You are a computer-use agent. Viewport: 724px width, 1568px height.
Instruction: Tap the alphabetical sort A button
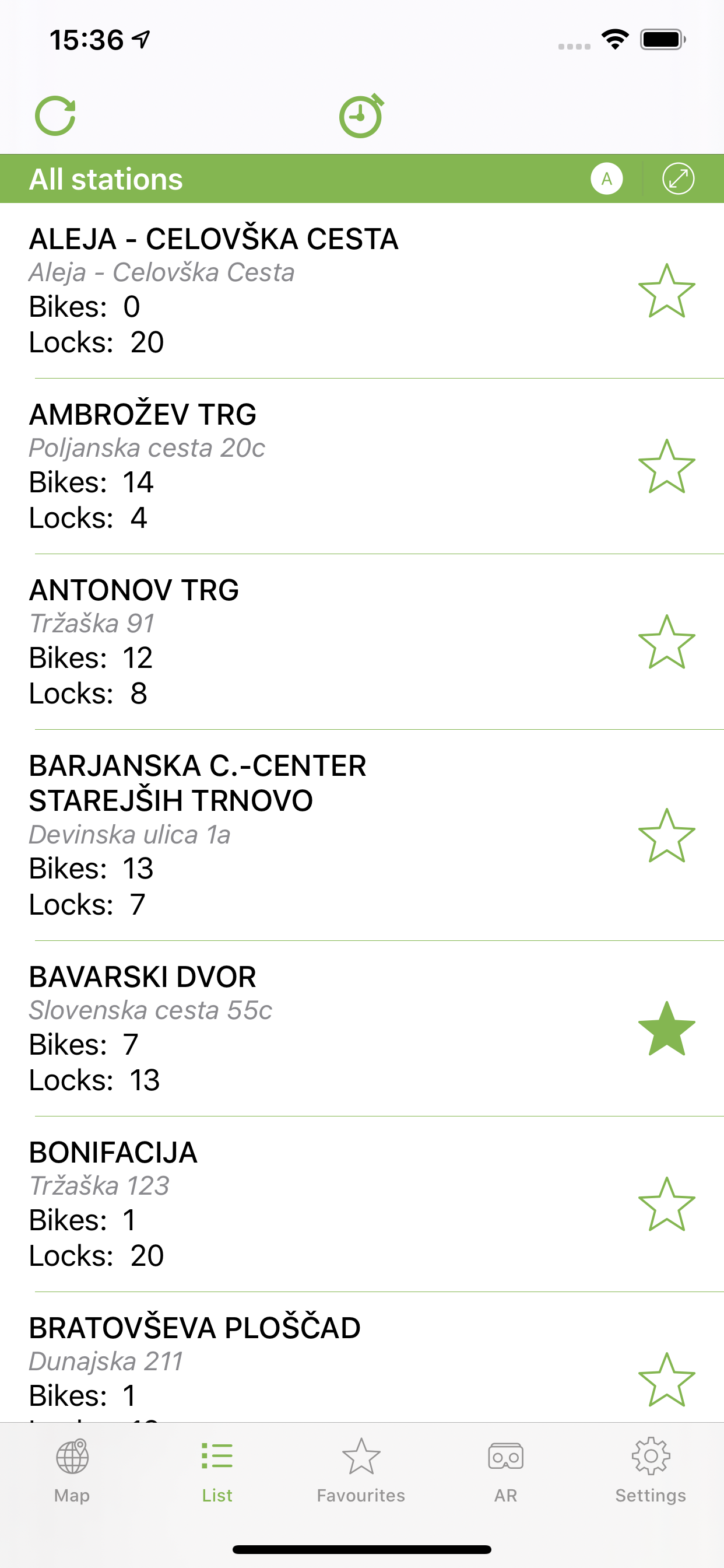pos(607,179)
